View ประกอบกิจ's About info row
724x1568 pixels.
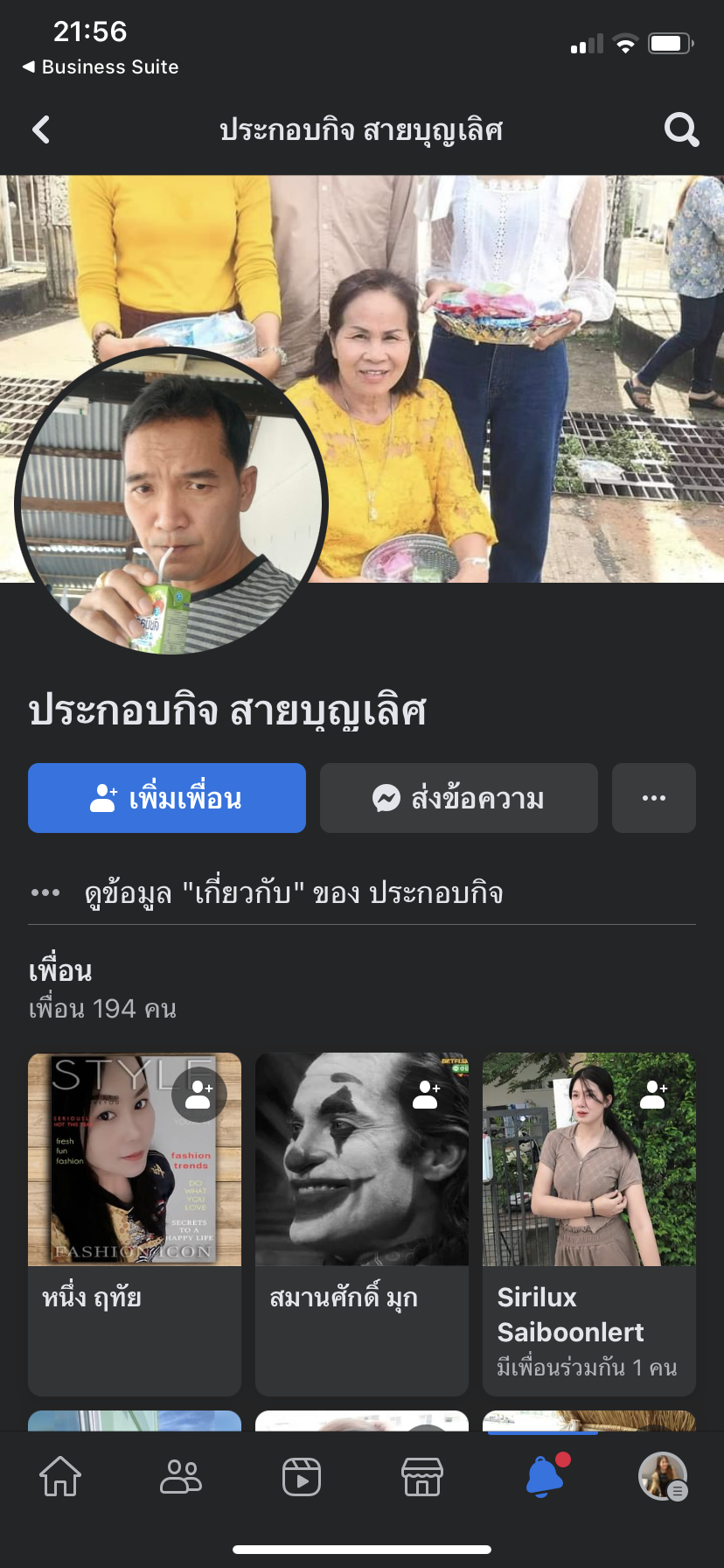click(x=293, y=893)
